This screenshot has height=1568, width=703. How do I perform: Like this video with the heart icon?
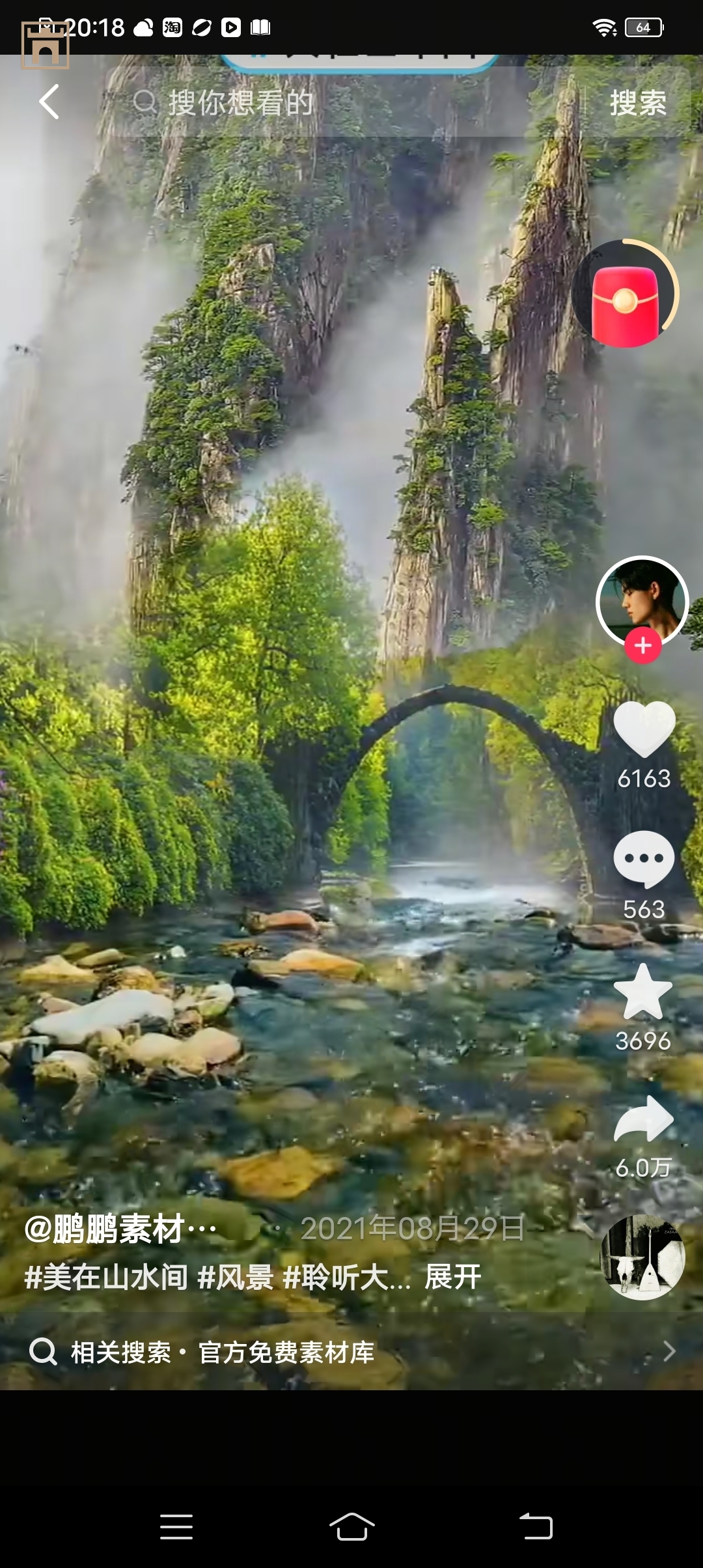(644, 729)
